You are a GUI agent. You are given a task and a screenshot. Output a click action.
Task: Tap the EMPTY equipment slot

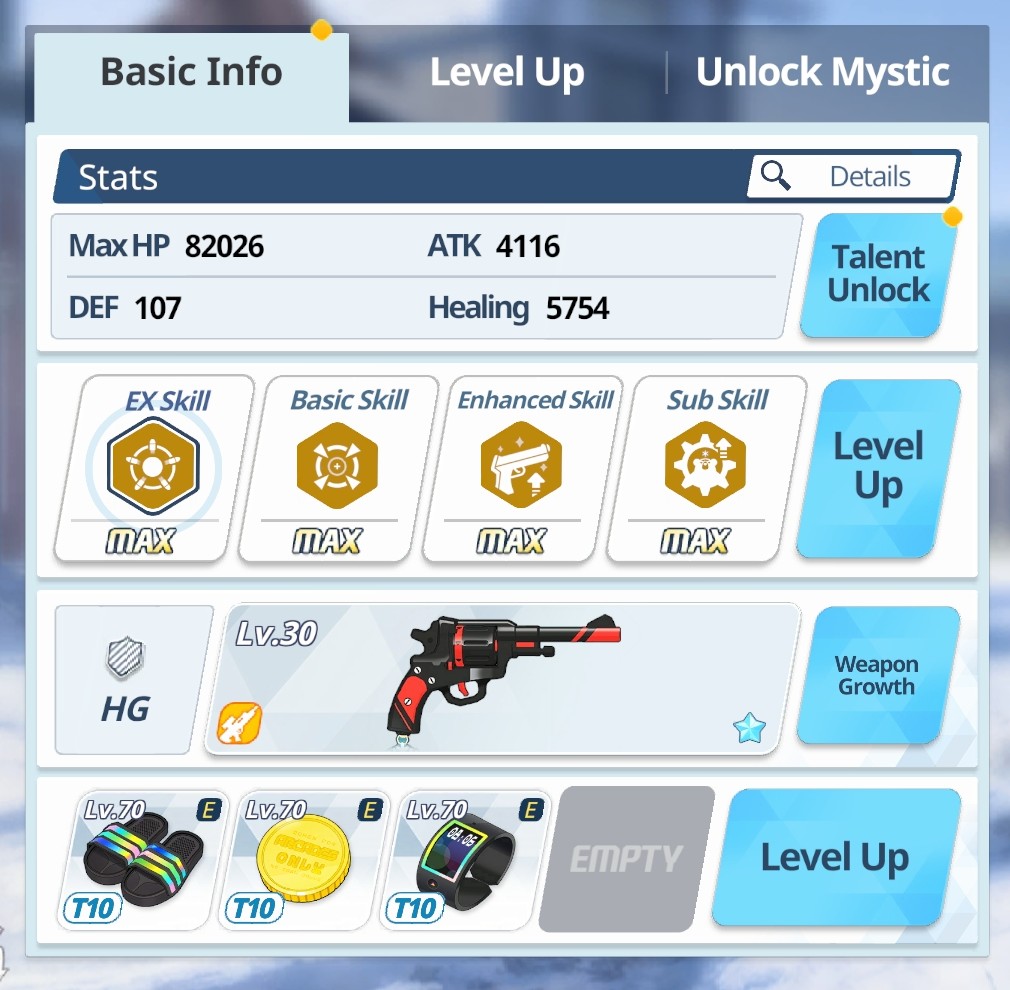pyautogui.click(x=626, y=859)
